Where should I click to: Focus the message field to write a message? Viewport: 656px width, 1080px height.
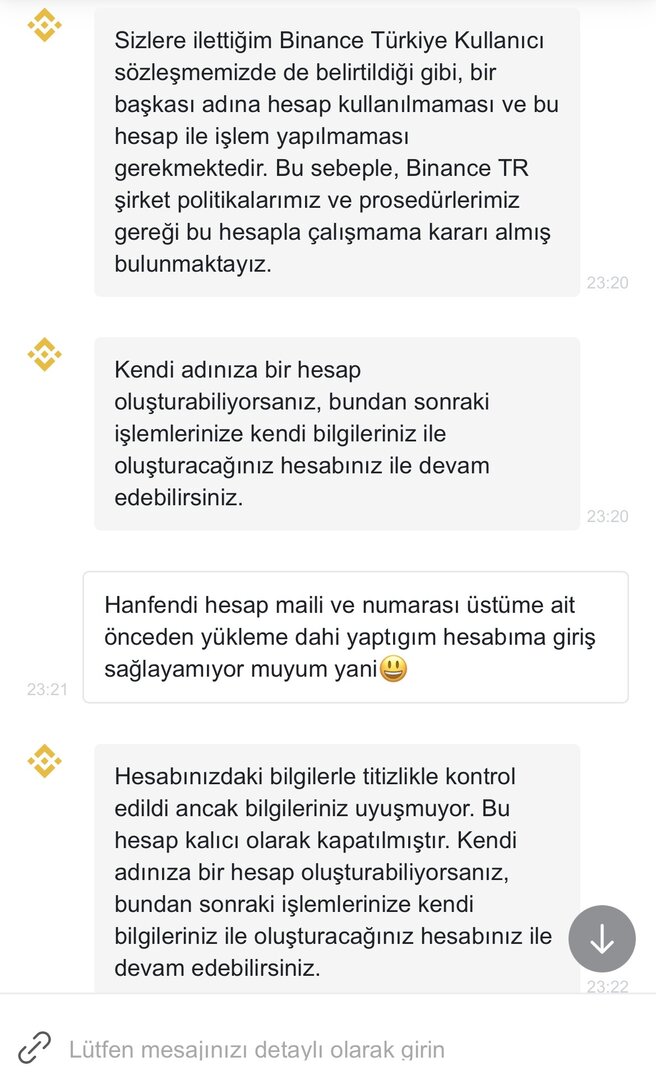tap(300, 1049)
